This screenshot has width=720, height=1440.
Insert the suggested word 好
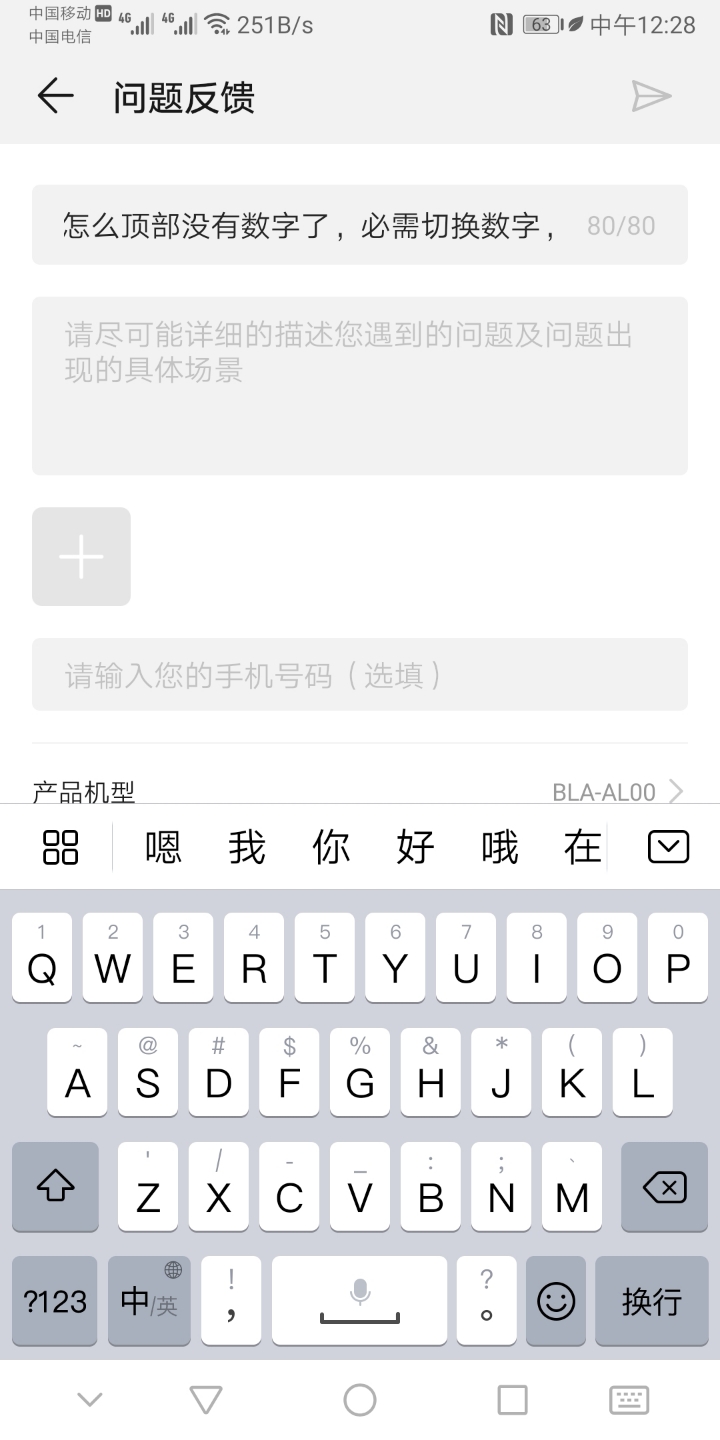pyautogui.click(x=415, y=847)
